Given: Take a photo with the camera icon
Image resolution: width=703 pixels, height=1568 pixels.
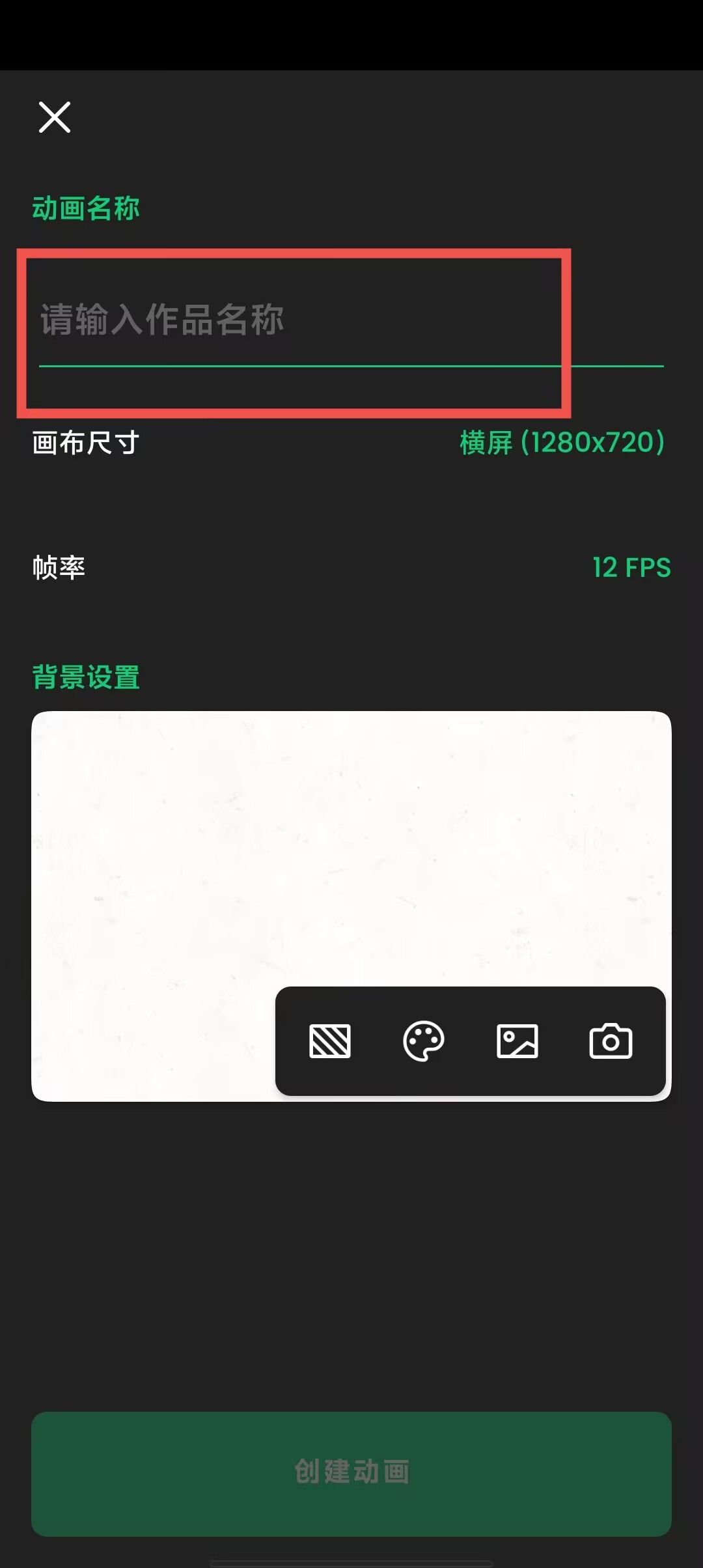Looking at the screenshot, I should [x=611, y=1041].
